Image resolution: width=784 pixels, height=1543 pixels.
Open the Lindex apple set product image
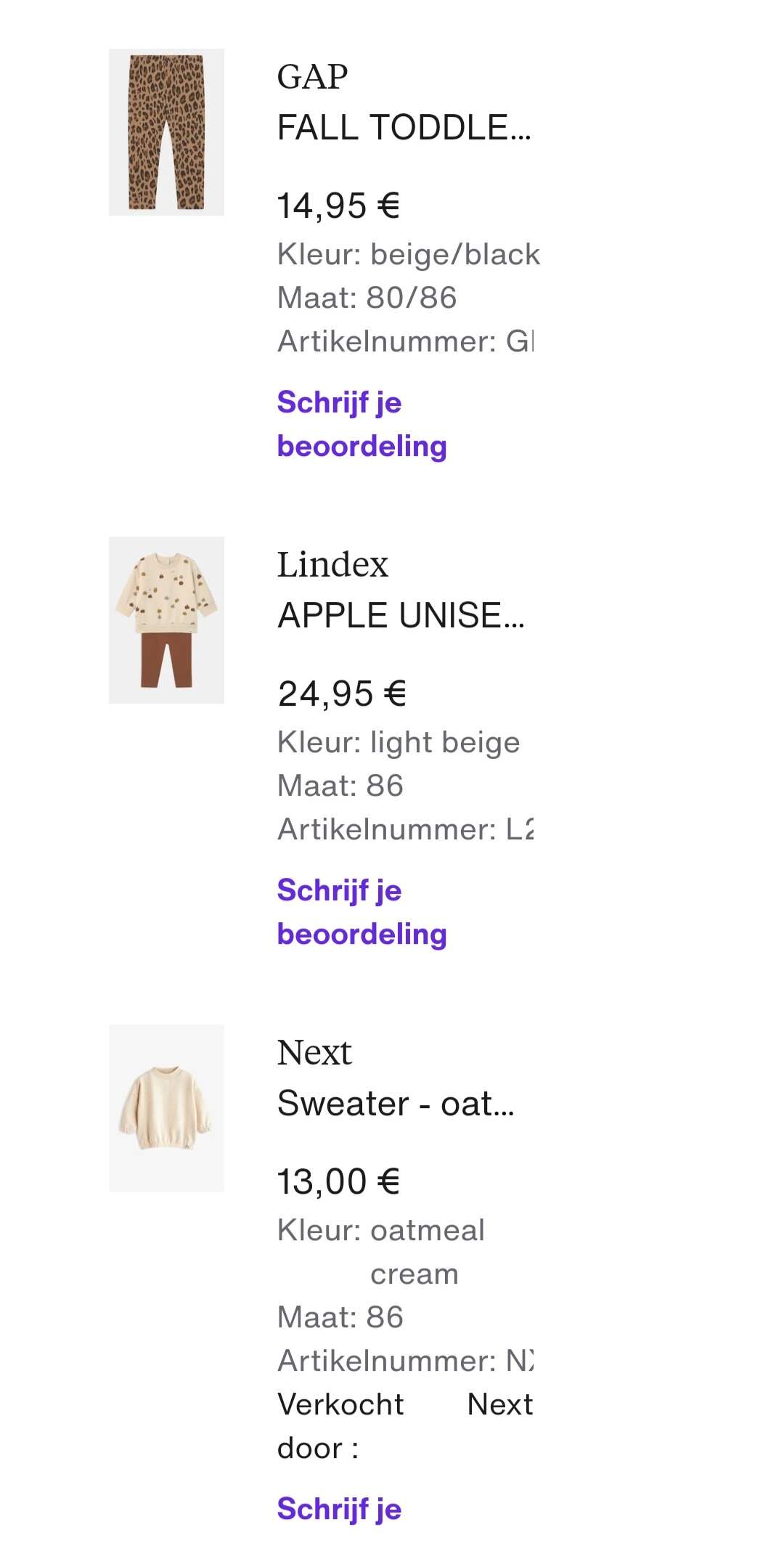pos(166,620)
